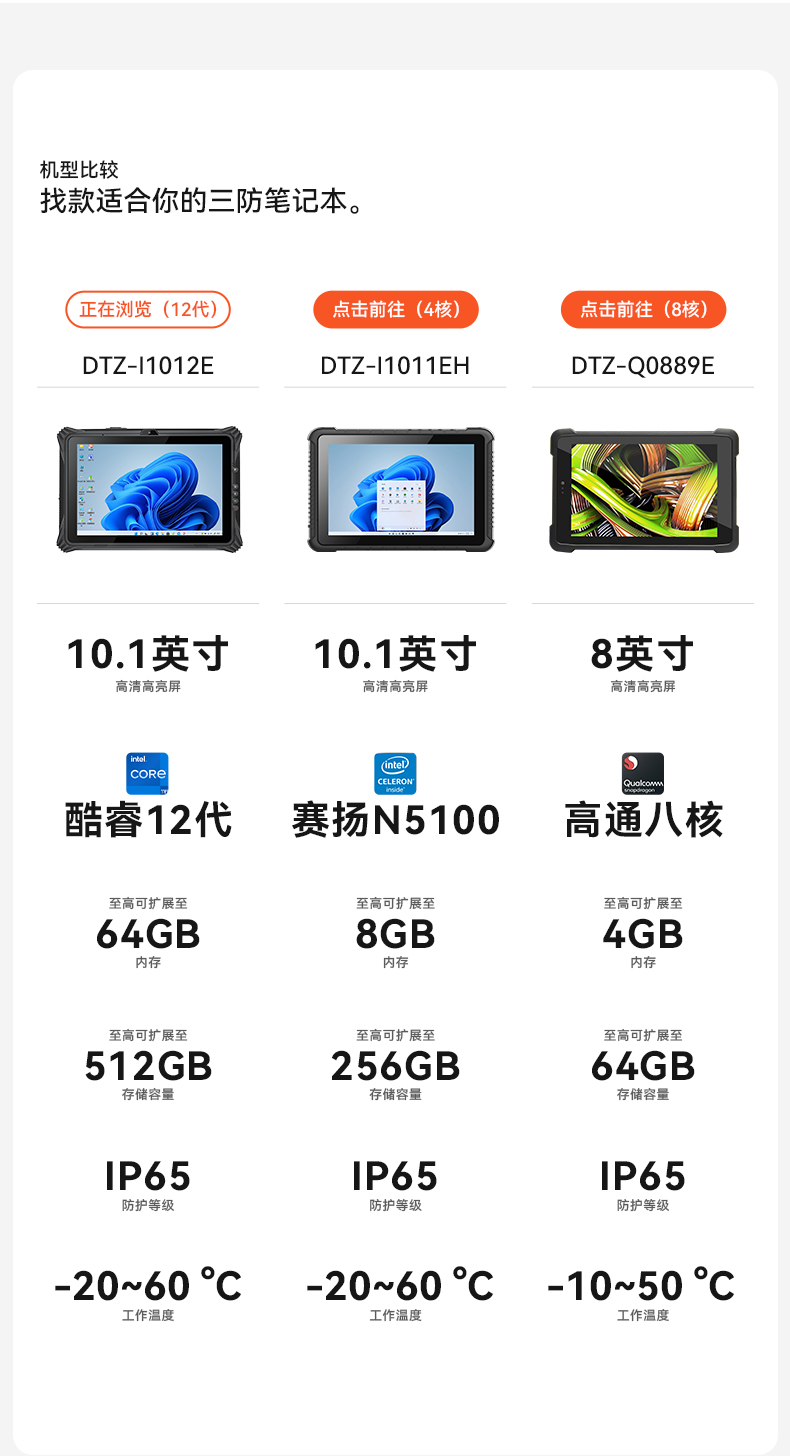This screenshot has width=790, height=1456.
Task: Select the DTZ-I1012E tablet image
Action: coord(147,491)
